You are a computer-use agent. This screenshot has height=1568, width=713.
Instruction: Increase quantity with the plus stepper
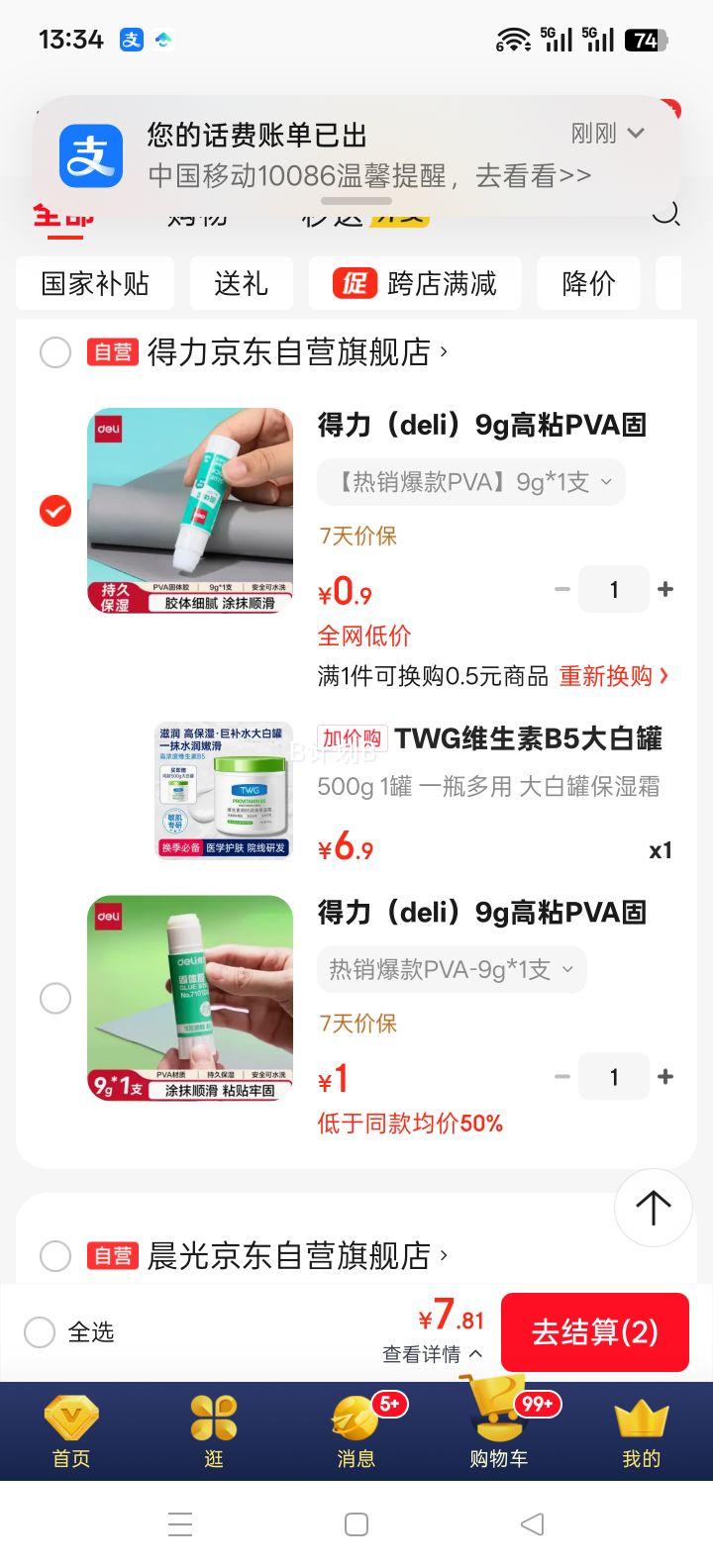664,589
